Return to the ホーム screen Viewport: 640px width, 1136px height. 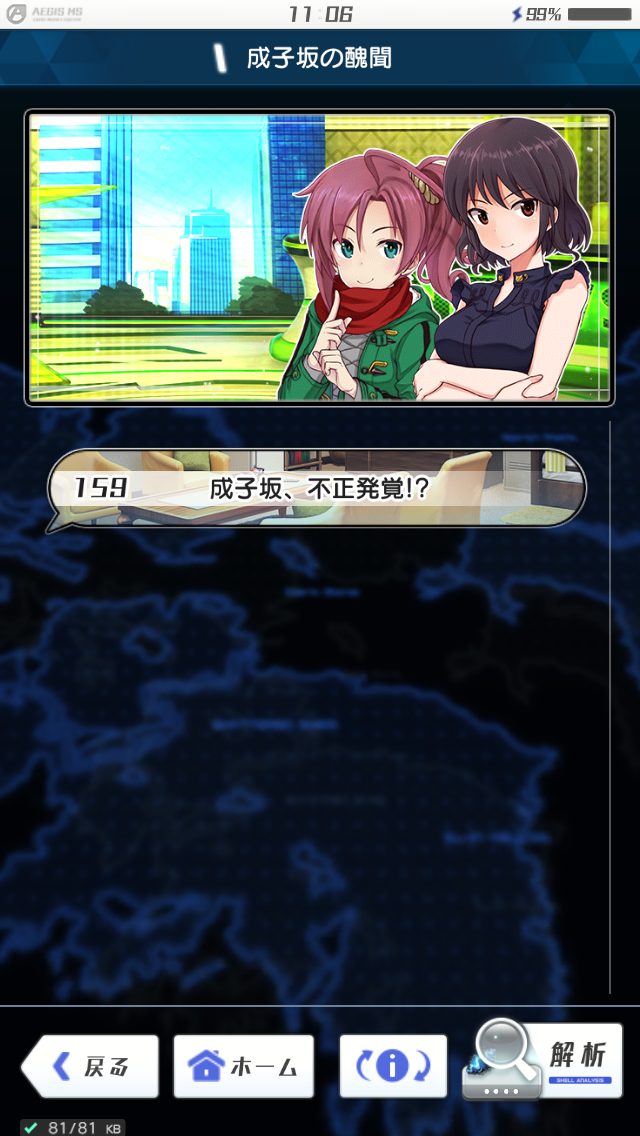click(243, 1066)
